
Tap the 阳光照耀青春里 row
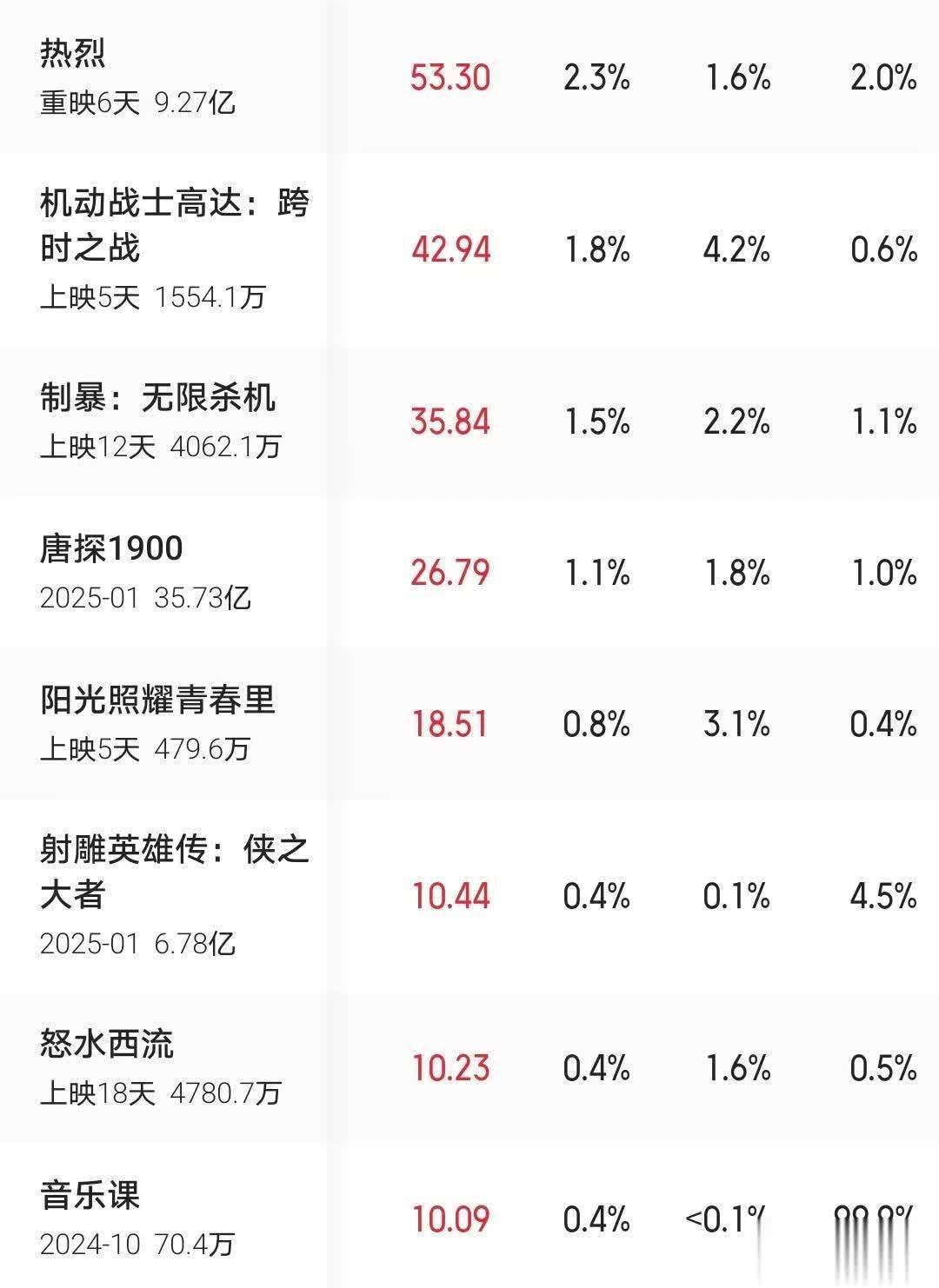(157, 700)
